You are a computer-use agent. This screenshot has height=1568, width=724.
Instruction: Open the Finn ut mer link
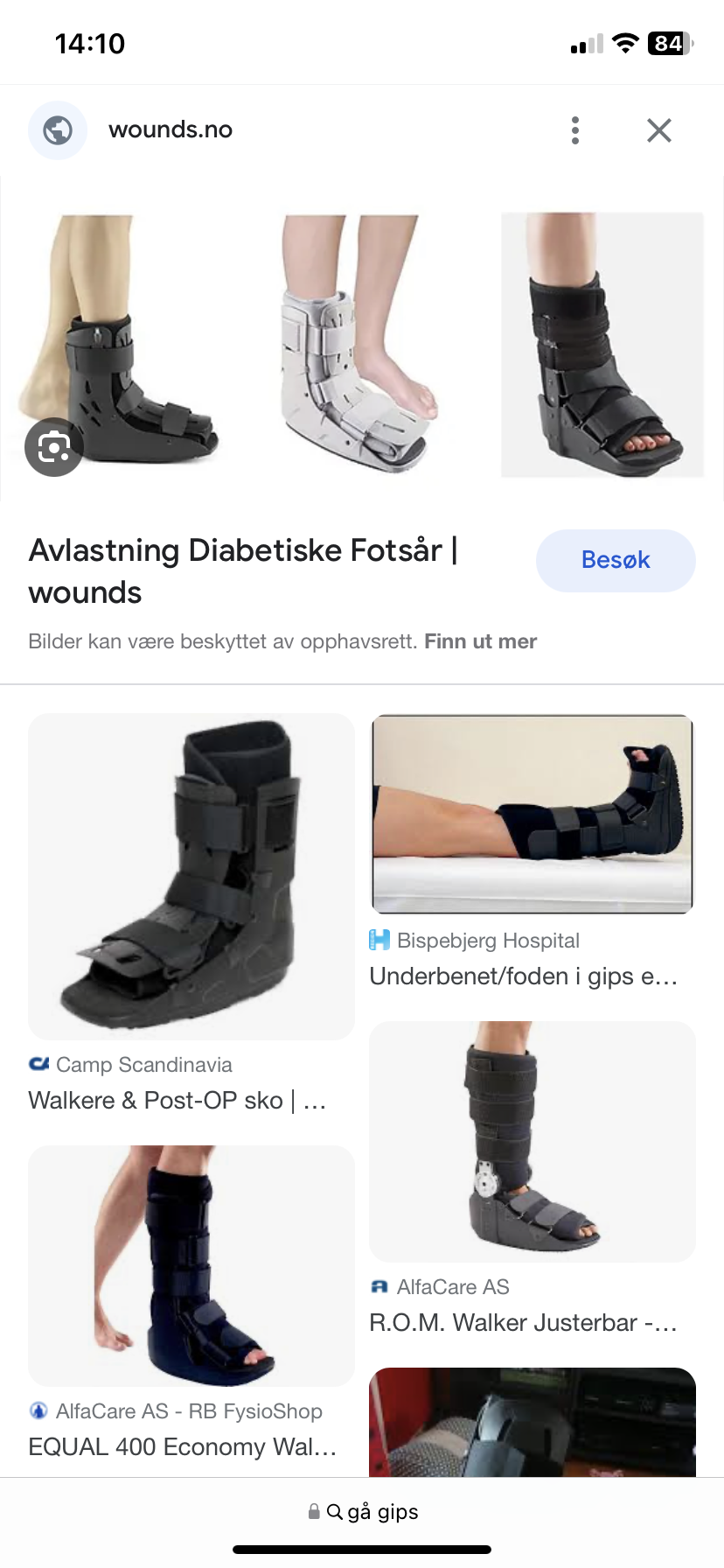[x=480, y=641]
